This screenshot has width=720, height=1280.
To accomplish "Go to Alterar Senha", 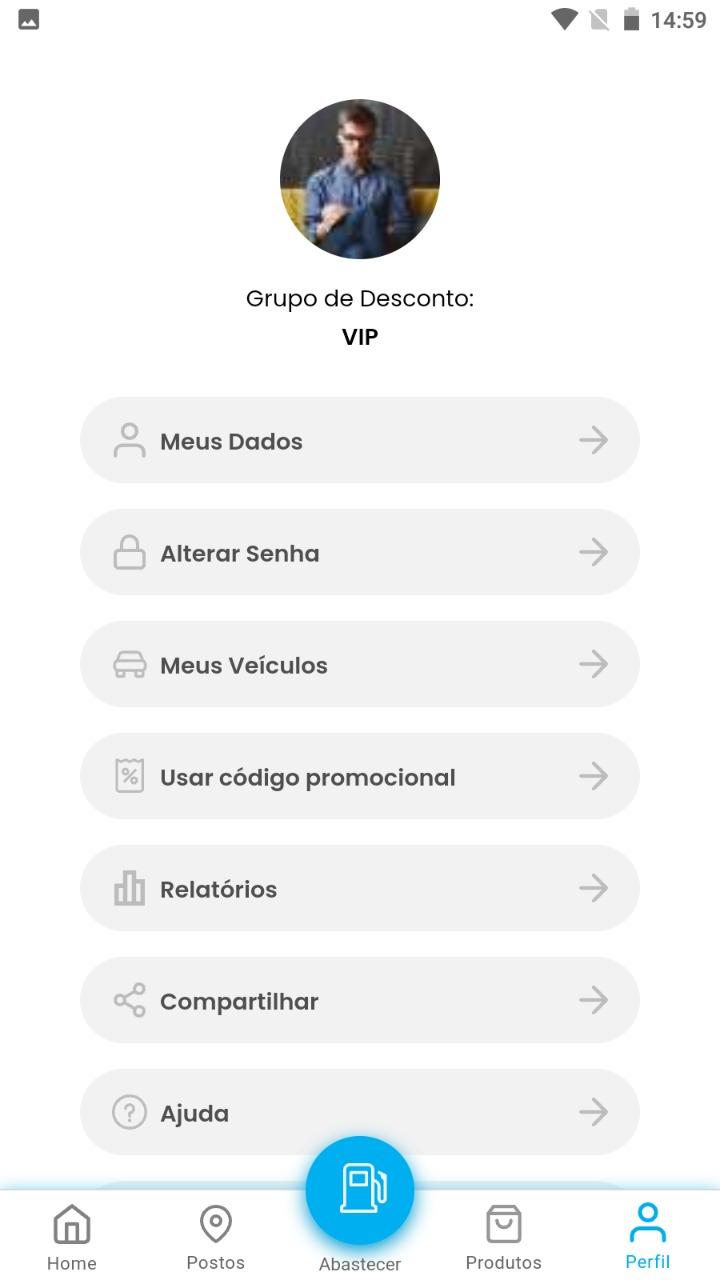I will [x=360, y=552].
